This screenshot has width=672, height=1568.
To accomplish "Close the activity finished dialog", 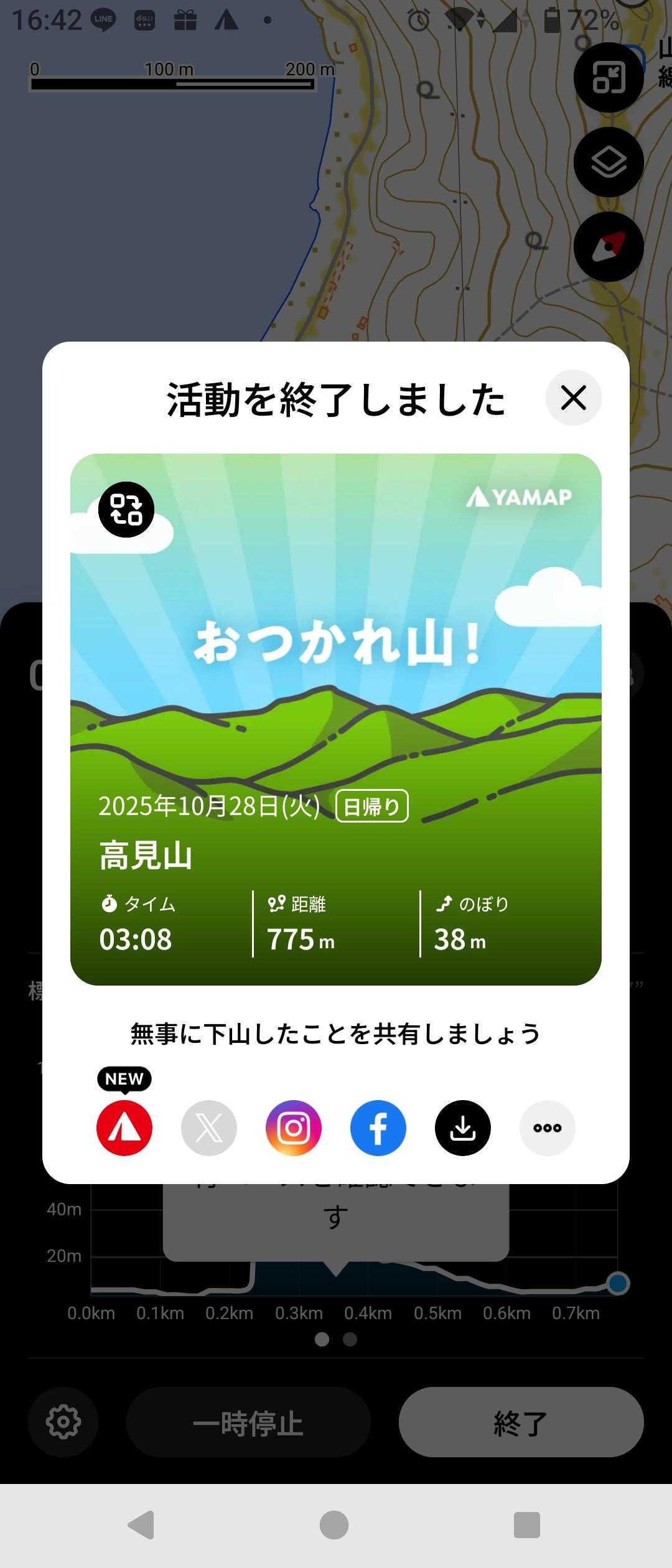I will coord(573,398).
